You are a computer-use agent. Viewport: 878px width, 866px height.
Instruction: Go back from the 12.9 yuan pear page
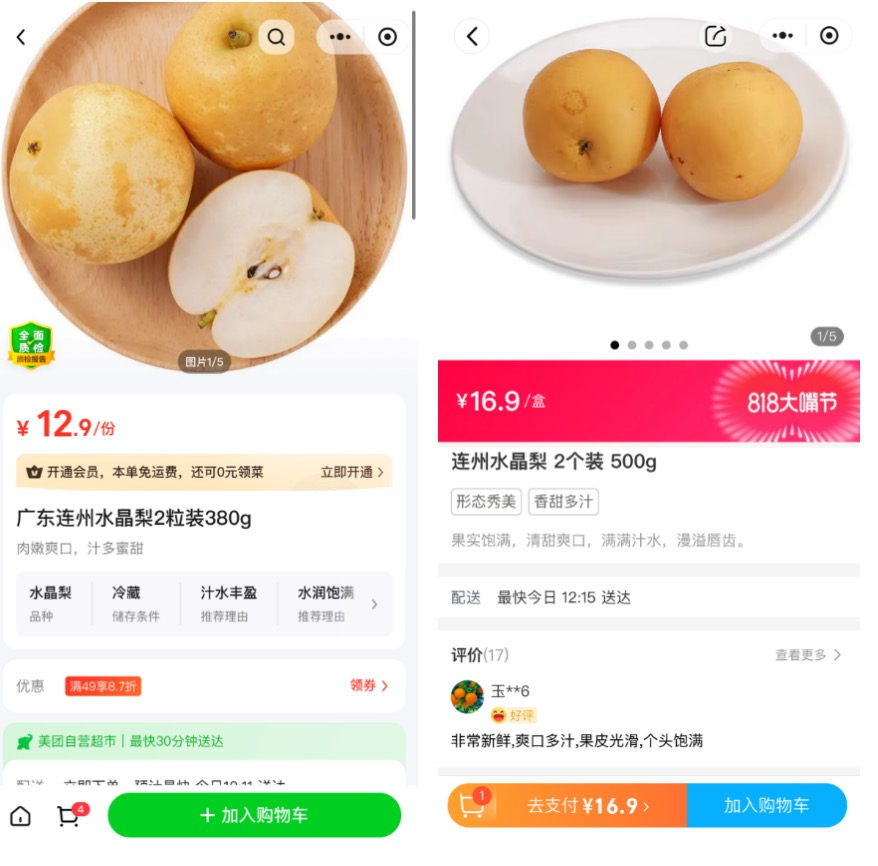coord(21,37)
